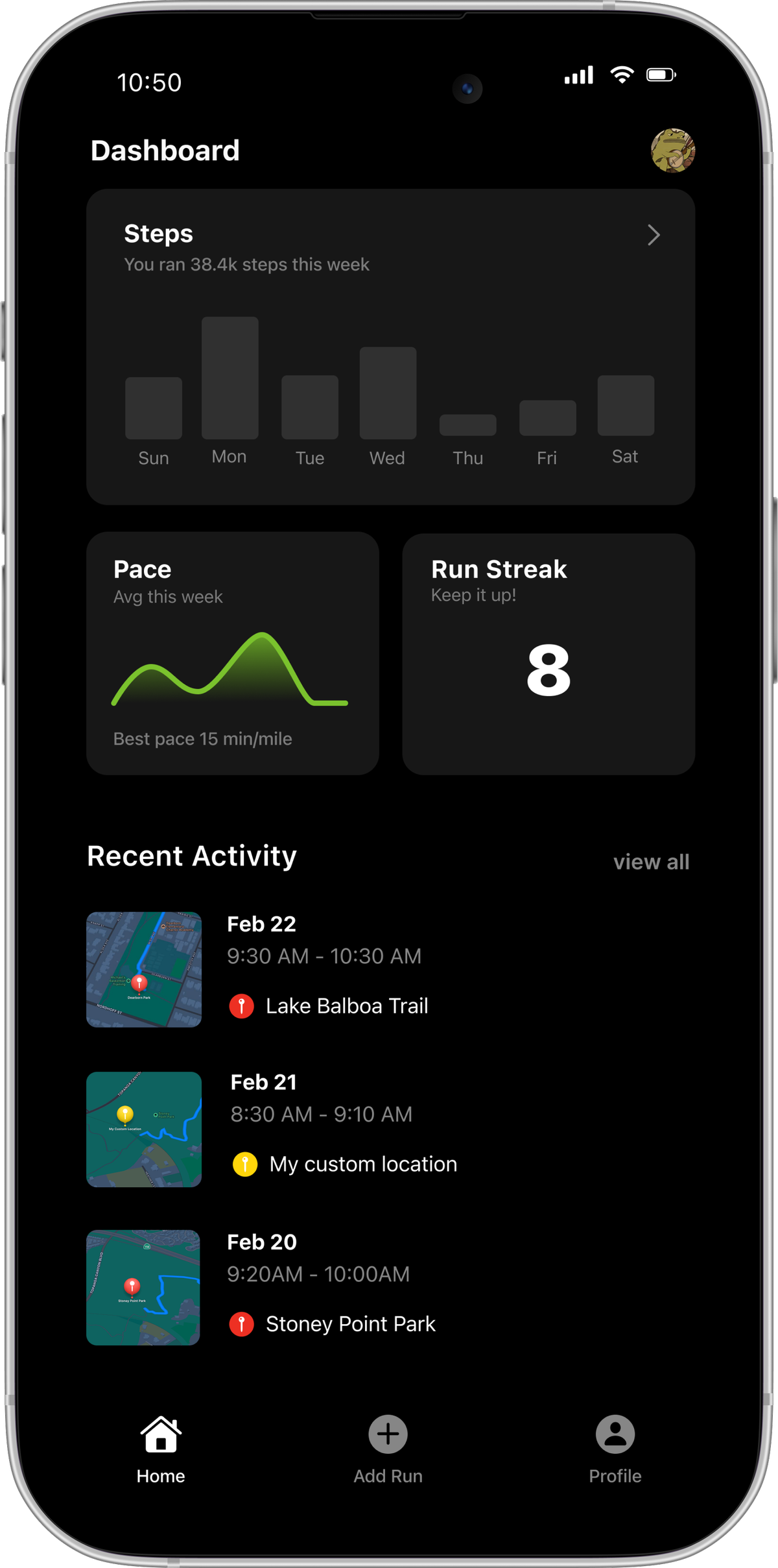The image size is (778, 1568).
Task: Open Steps details via the chevron arrow
Action: click(x=654, y=235)
